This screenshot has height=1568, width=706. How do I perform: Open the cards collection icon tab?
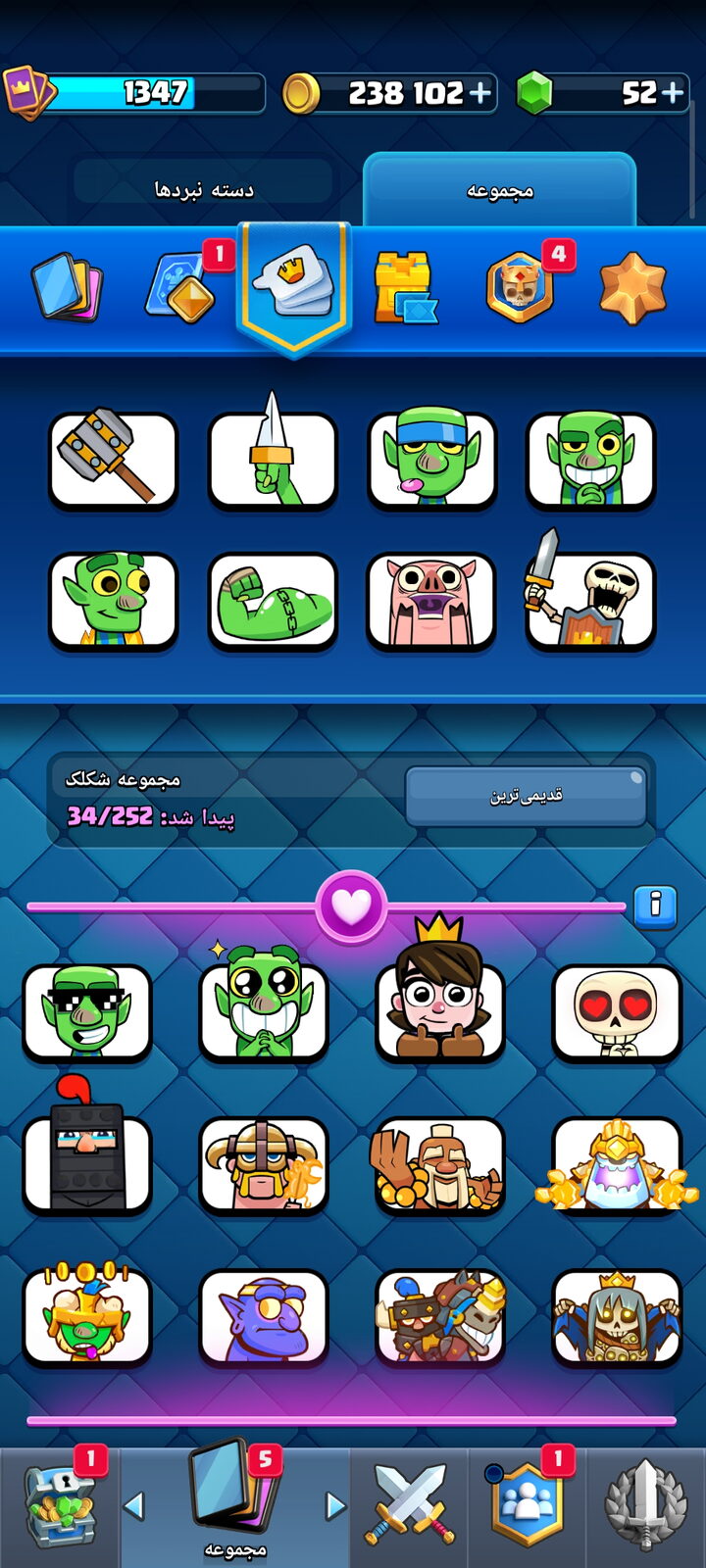tap(67, 286)
